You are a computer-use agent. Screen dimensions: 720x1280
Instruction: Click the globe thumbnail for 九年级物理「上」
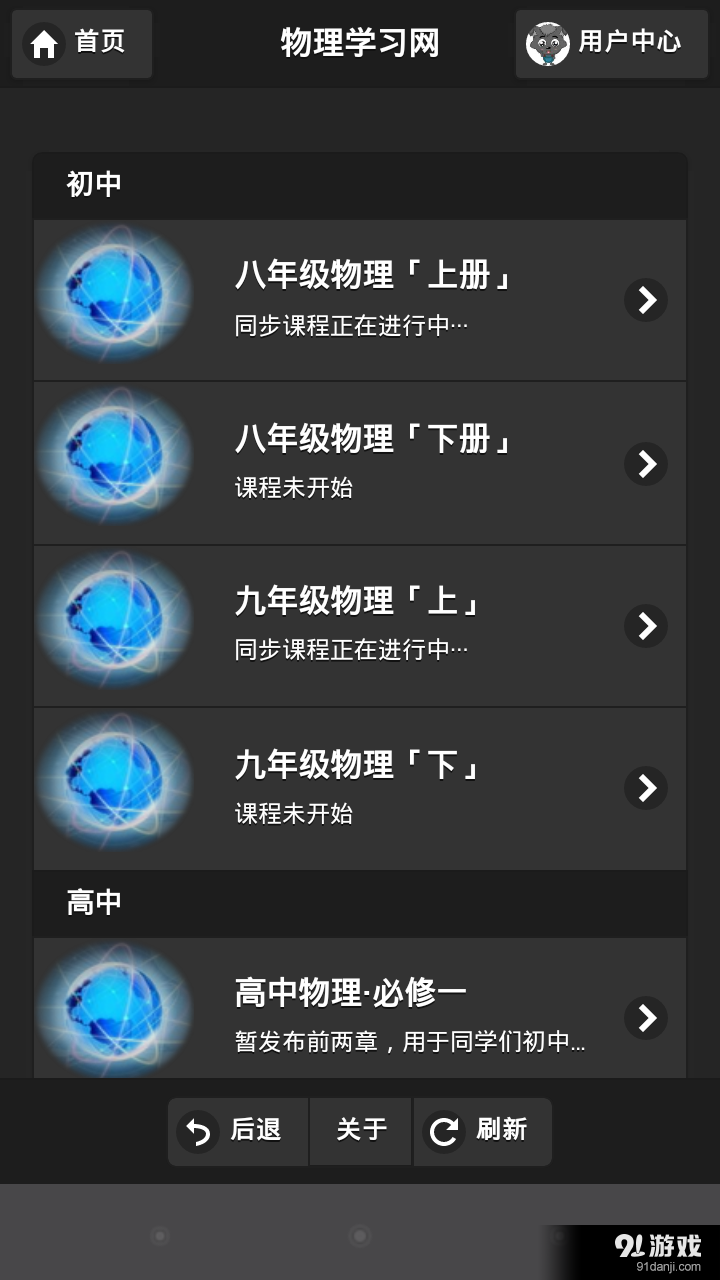[115, 623]
